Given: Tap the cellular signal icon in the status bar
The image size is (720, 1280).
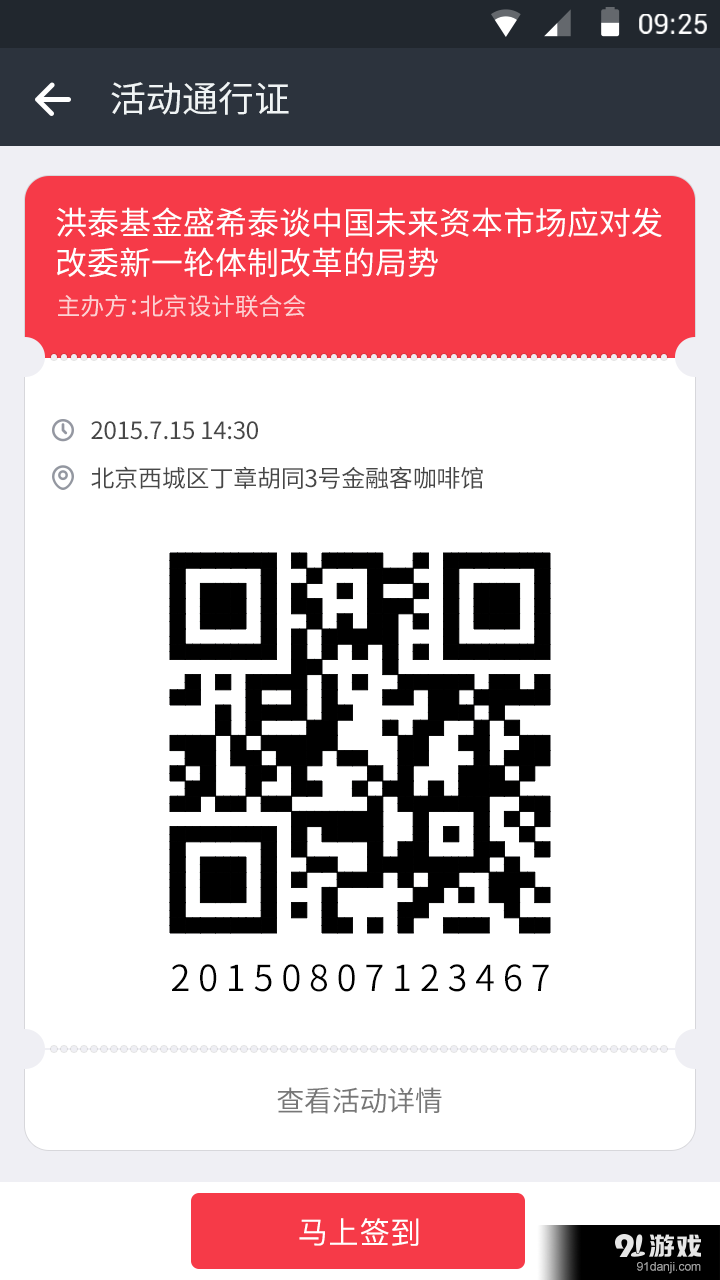Looking at the screenshot, I should pyautogui.click(x=557, y=24).
